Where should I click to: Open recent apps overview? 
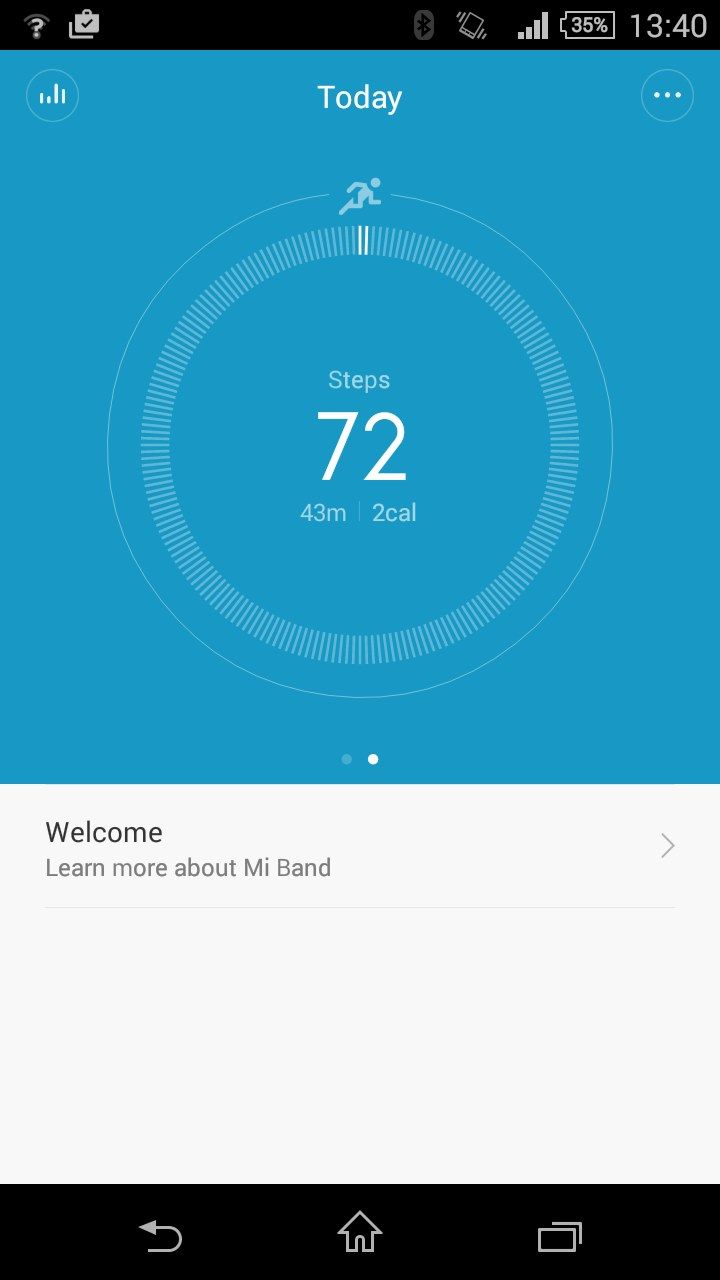560,1236
